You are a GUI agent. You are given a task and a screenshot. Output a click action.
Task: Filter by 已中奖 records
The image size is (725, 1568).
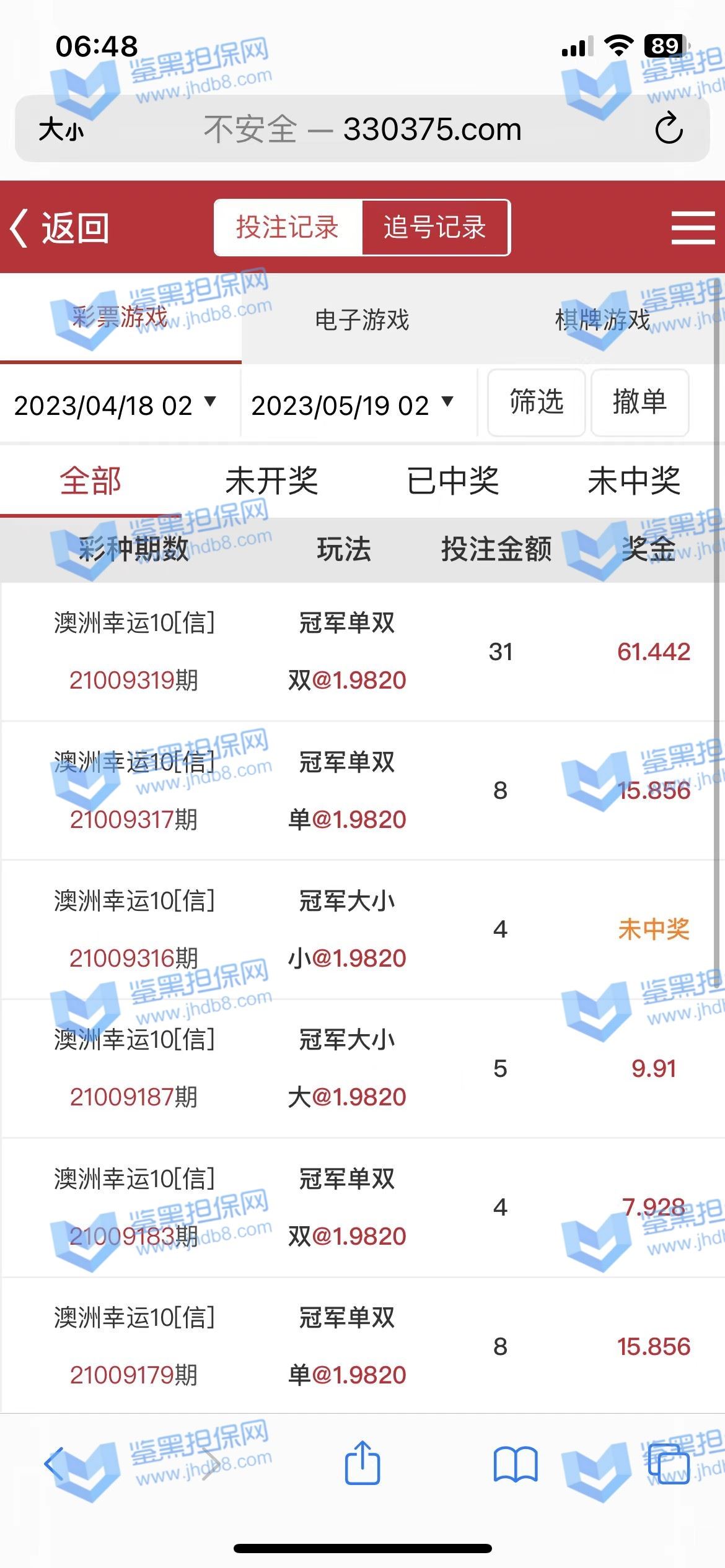(x=453, y=481)
